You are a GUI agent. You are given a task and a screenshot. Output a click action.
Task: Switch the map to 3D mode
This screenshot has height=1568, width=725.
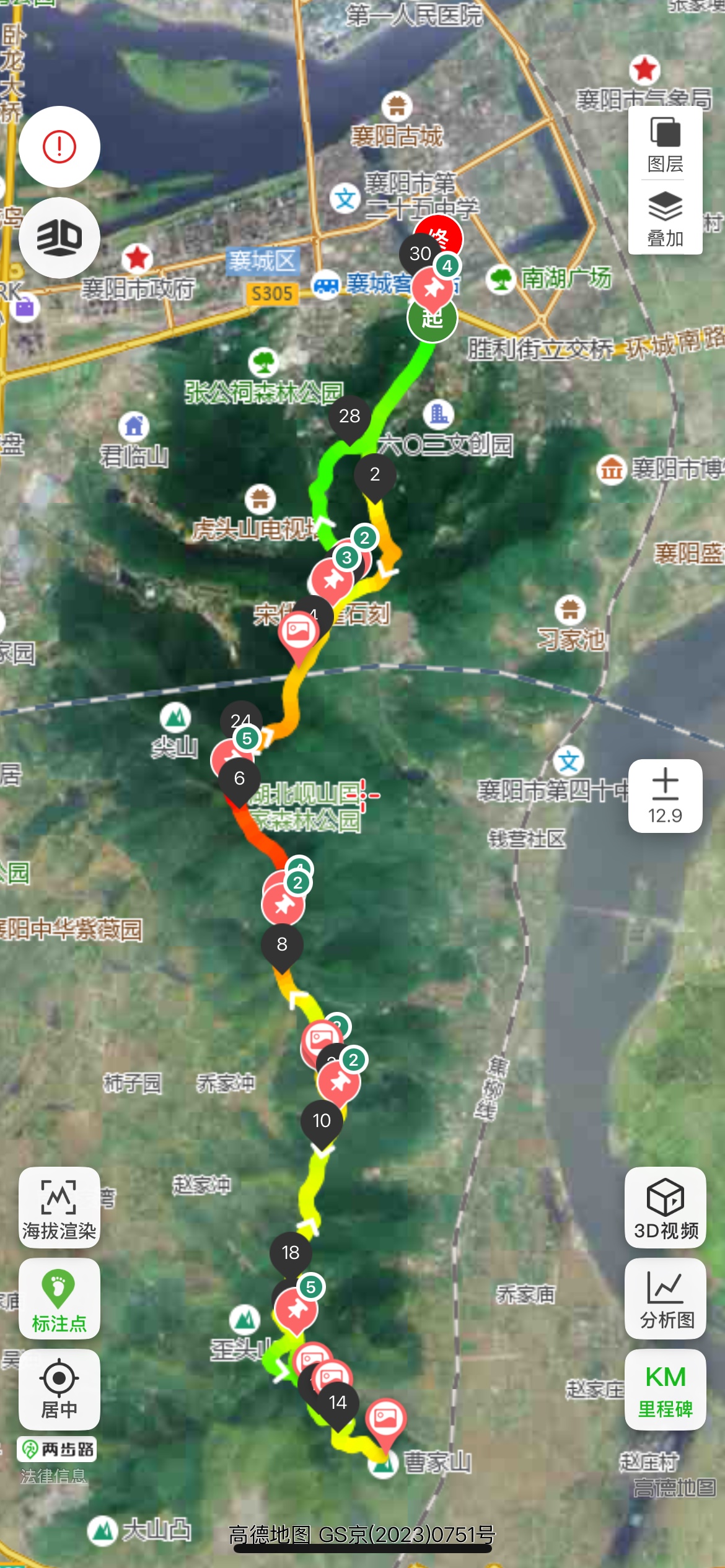pos(59,238)
